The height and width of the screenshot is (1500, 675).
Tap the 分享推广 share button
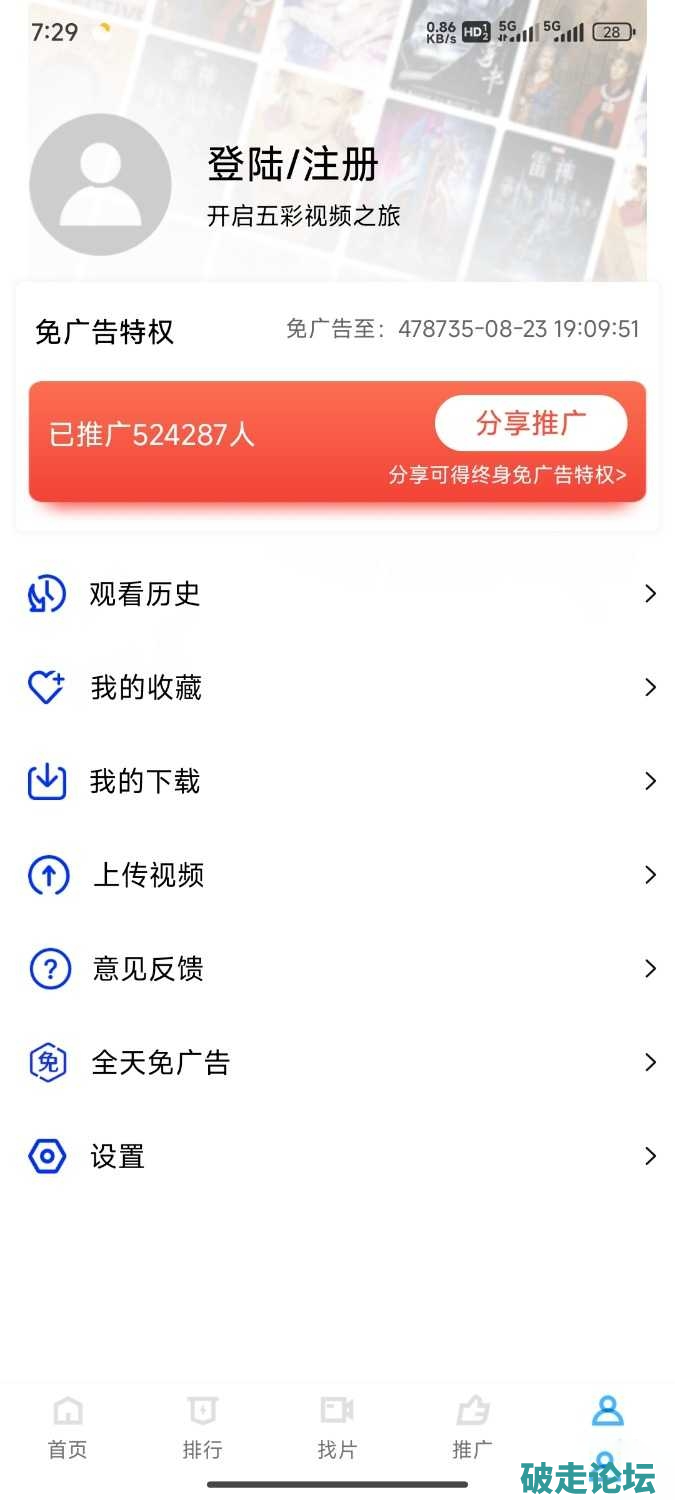pyautogui.click(x=530, y=423)
